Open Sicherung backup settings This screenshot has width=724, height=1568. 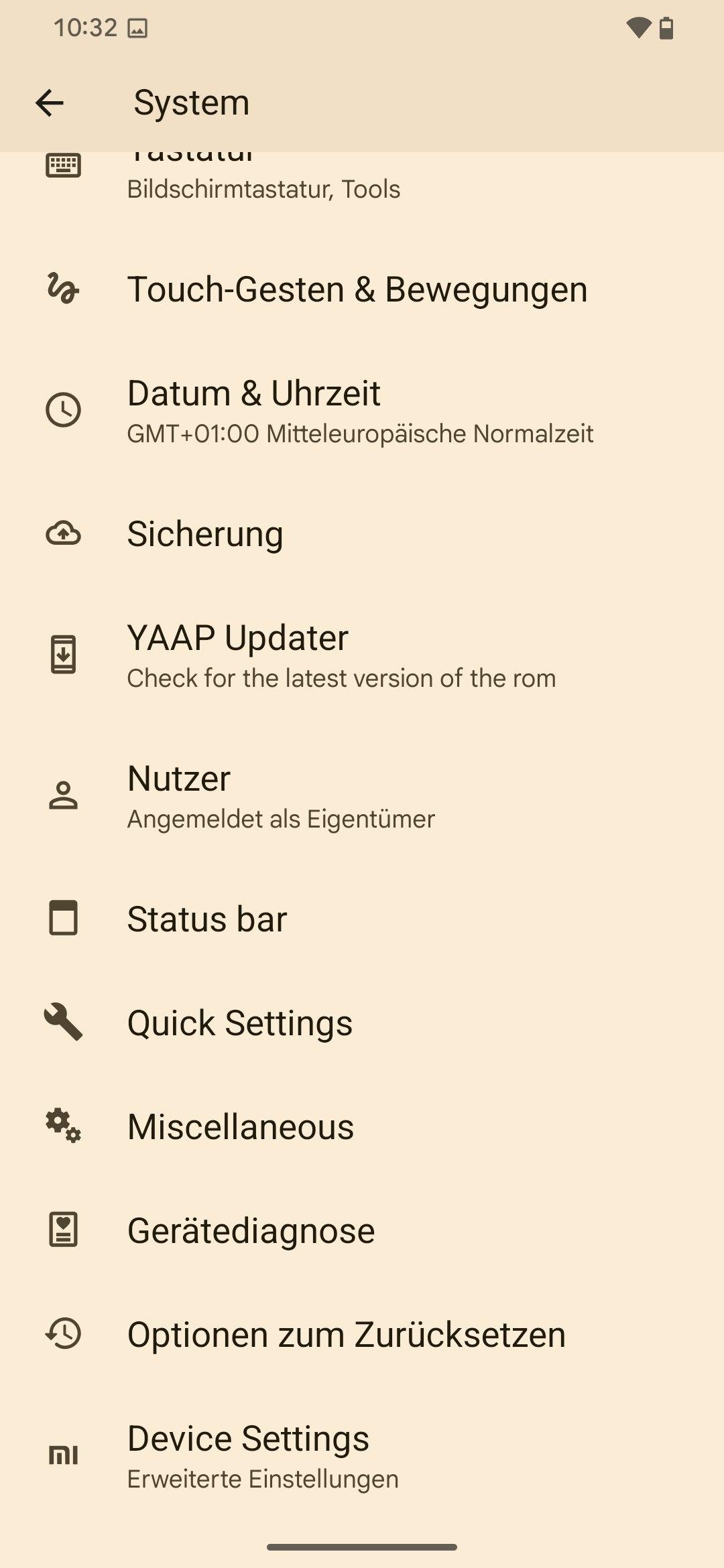point(205,534)
